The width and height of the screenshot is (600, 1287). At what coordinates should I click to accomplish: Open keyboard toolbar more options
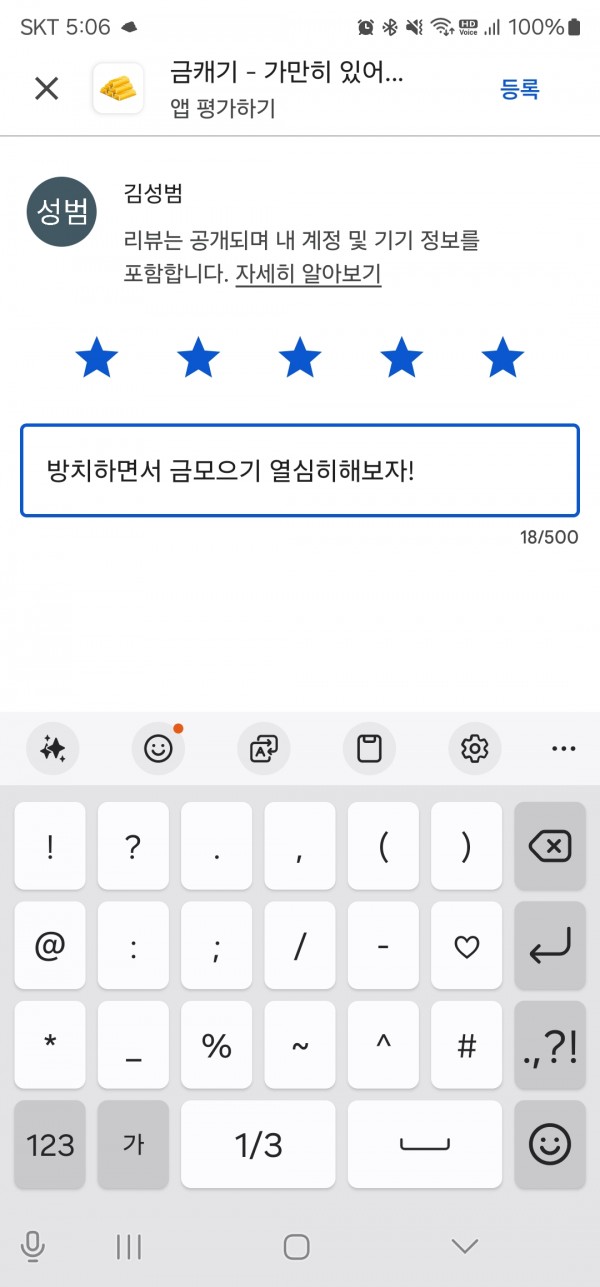(x=564, y=748)
